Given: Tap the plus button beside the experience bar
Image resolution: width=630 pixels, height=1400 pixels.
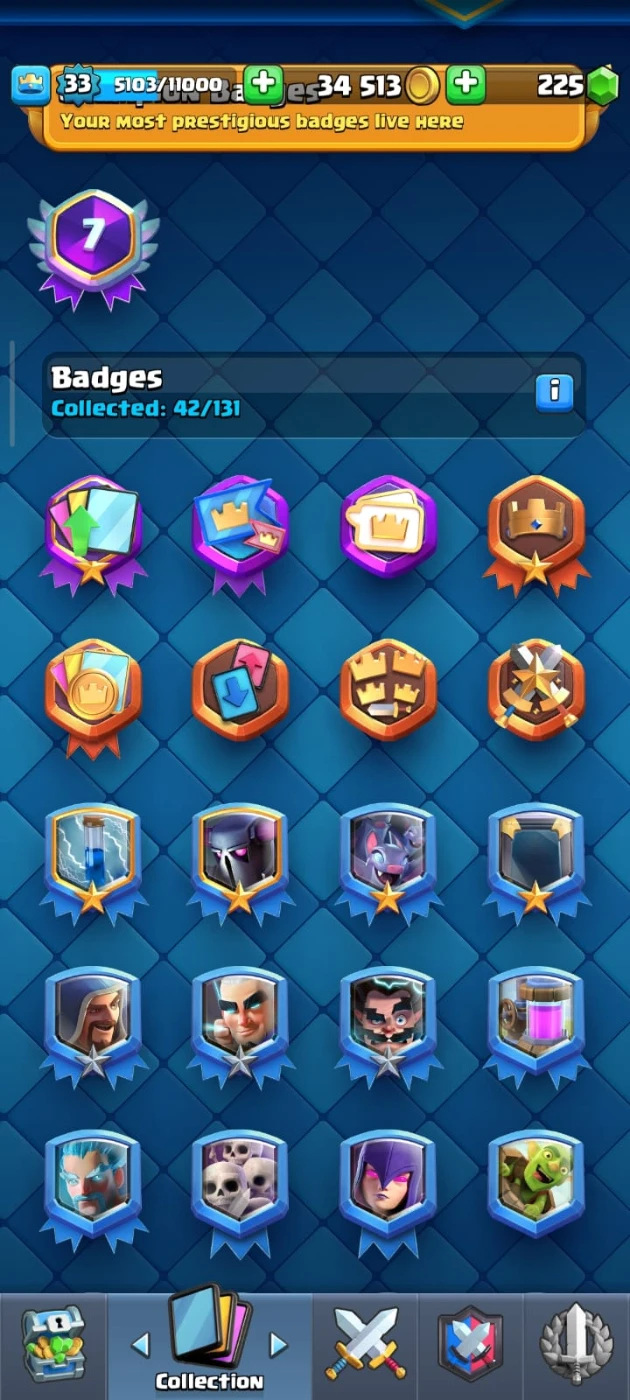Looking at the screenshot, I should point(263,85).
